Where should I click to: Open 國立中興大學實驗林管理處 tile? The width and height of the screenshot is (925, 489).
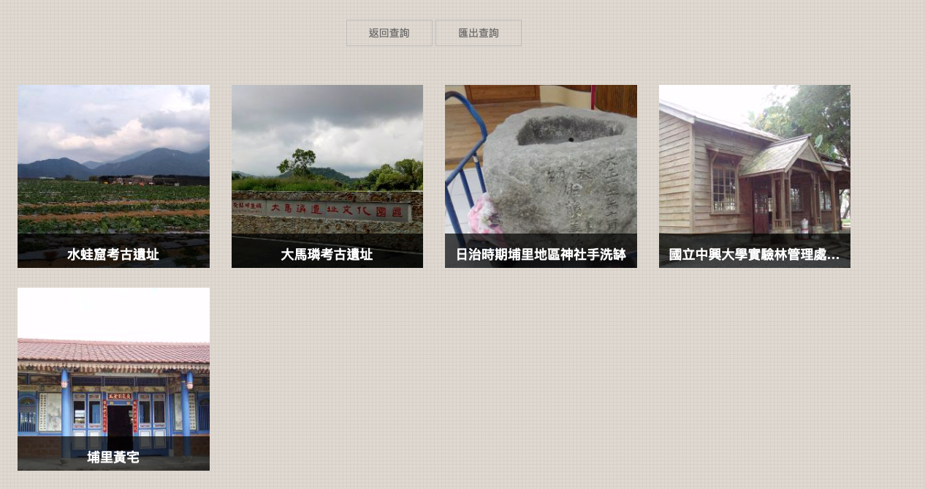pyautogui.click(x=754, y=176)
